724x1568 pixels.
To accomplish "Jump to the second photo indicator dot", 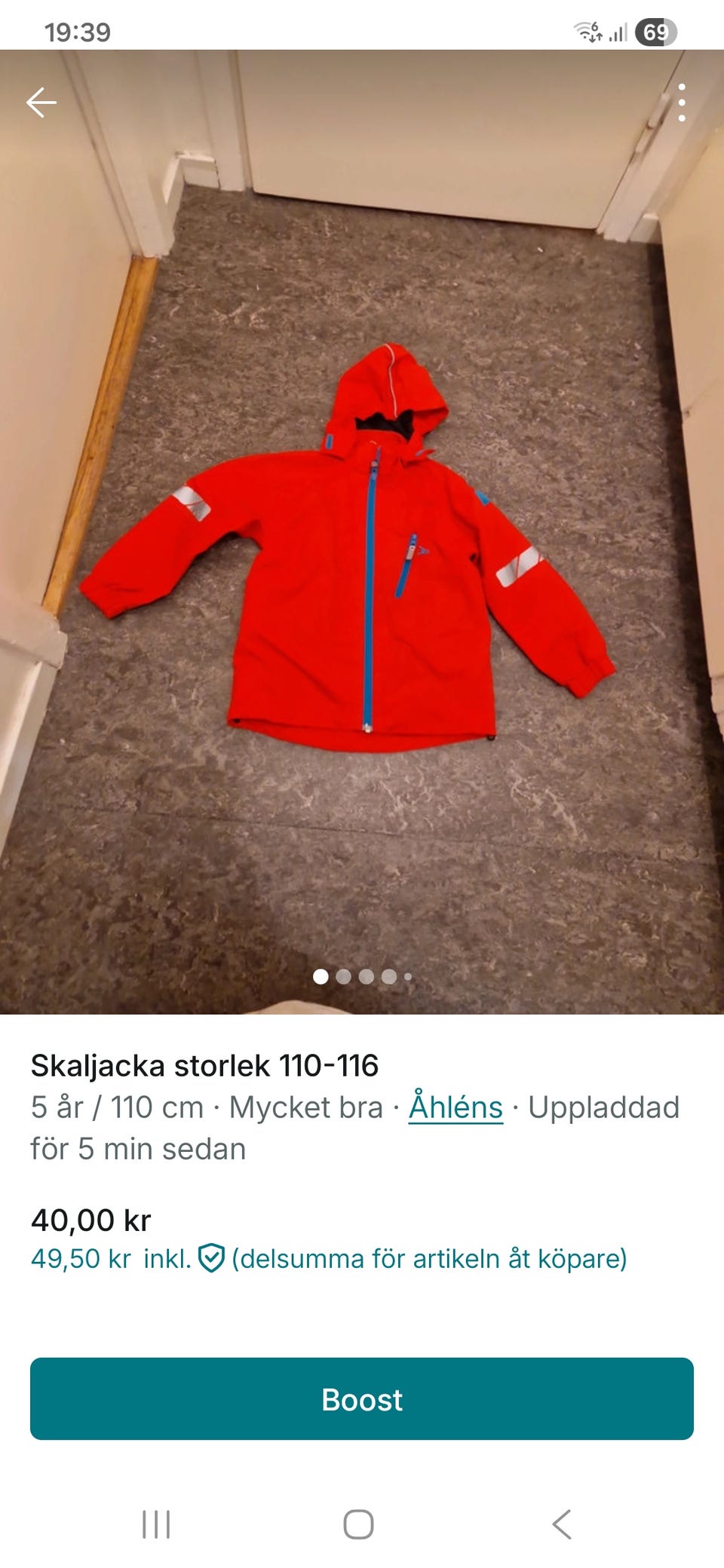I will tap(343, 976).
